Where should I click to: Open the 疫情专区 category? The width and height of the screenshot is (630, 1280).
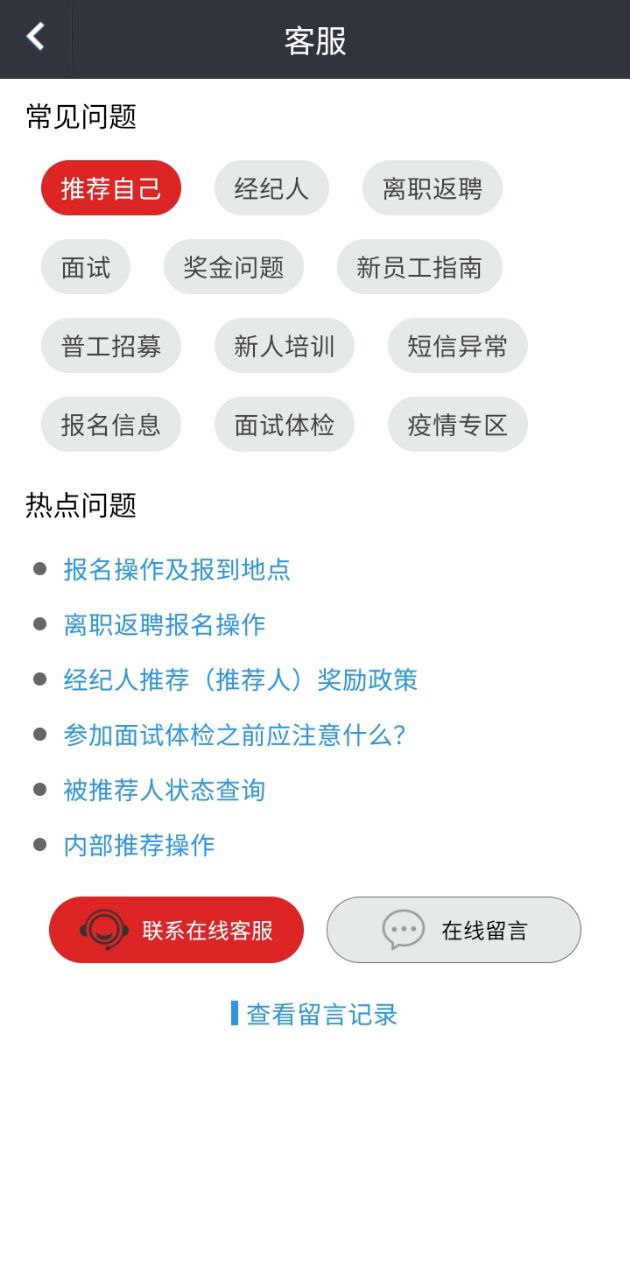[x=457, y=425]
